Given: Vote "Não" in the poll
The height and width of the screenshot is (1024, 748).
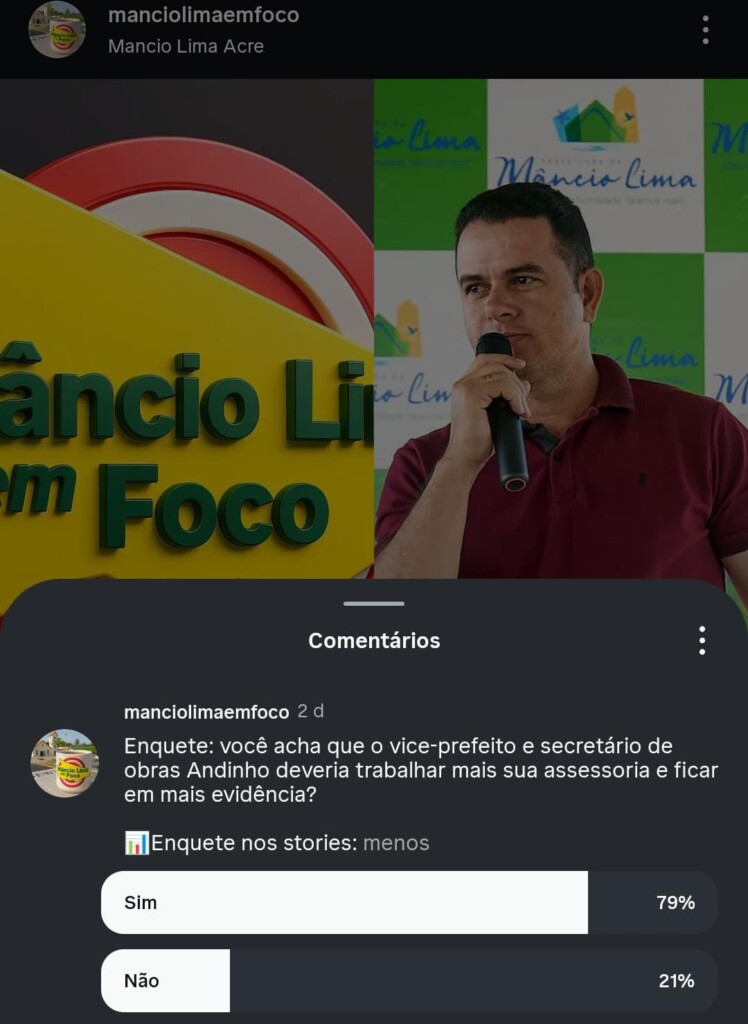Looking at the screenshot, I should (x=408, y=981).
